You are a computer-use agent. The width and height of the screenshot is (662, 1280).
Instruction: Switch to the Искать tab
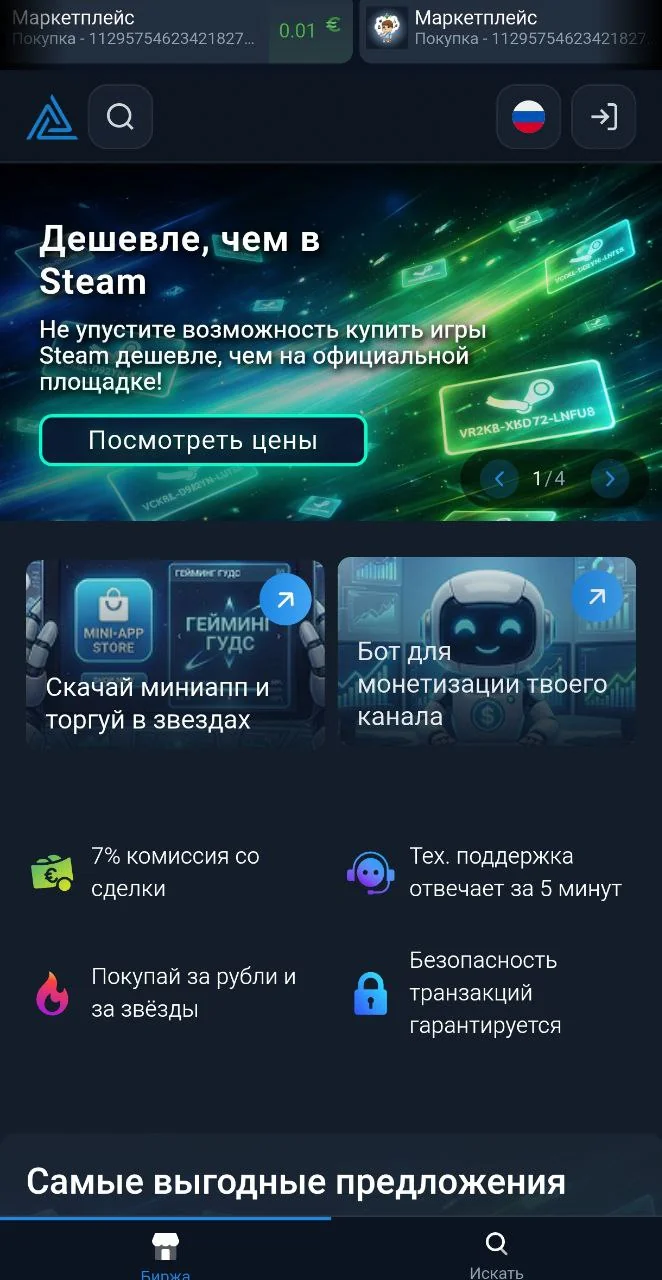496,1251
